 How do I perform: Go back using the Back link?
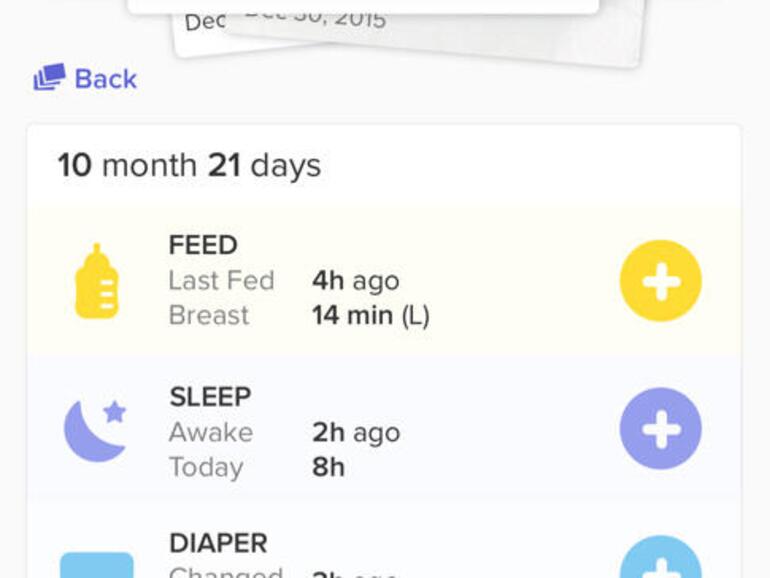86,78
